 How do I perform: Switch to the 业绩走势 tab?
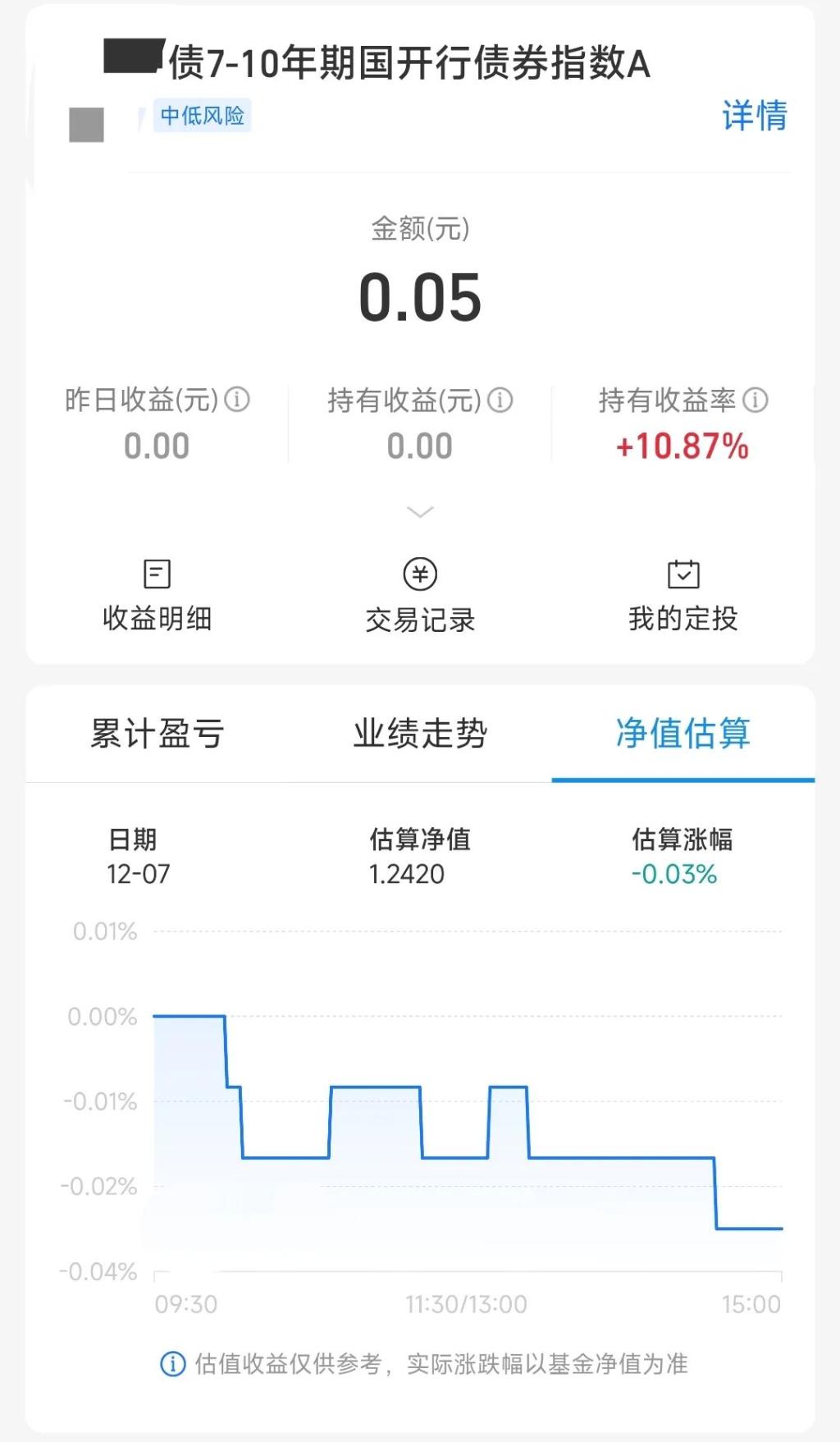[x=420, y=733]
